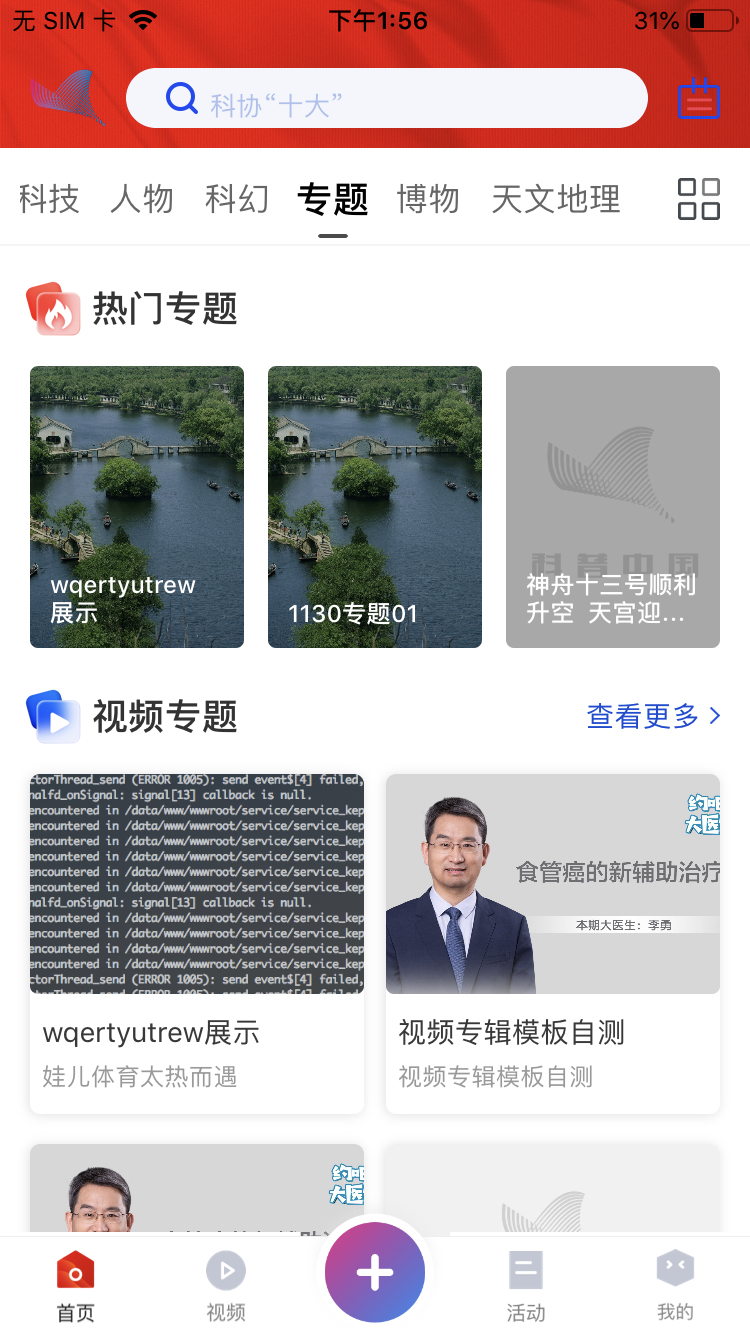Tap the plus button to create
The width and height of the screenshot is (750, 1334).
tap(375, 1273)
